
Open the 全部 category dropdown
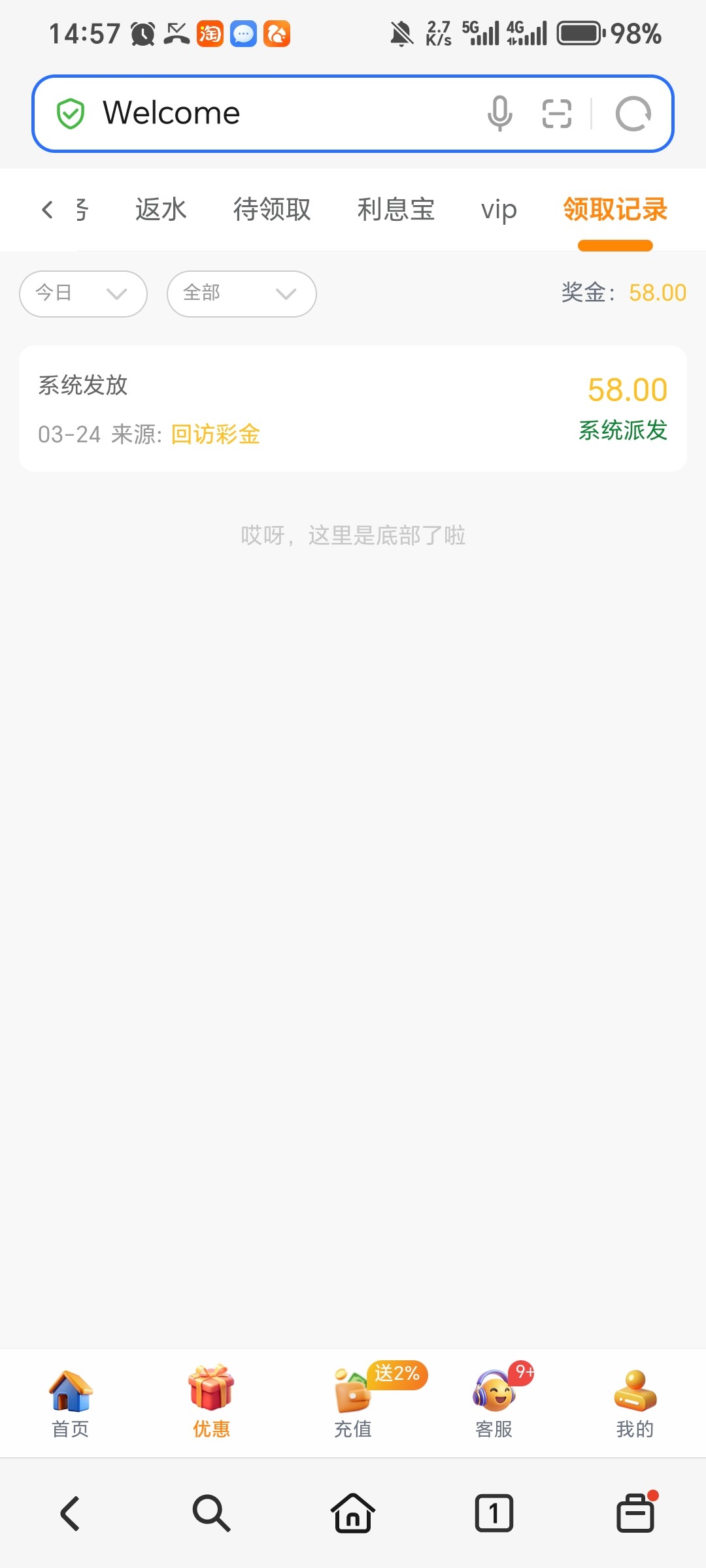click(x=241, y=294)
